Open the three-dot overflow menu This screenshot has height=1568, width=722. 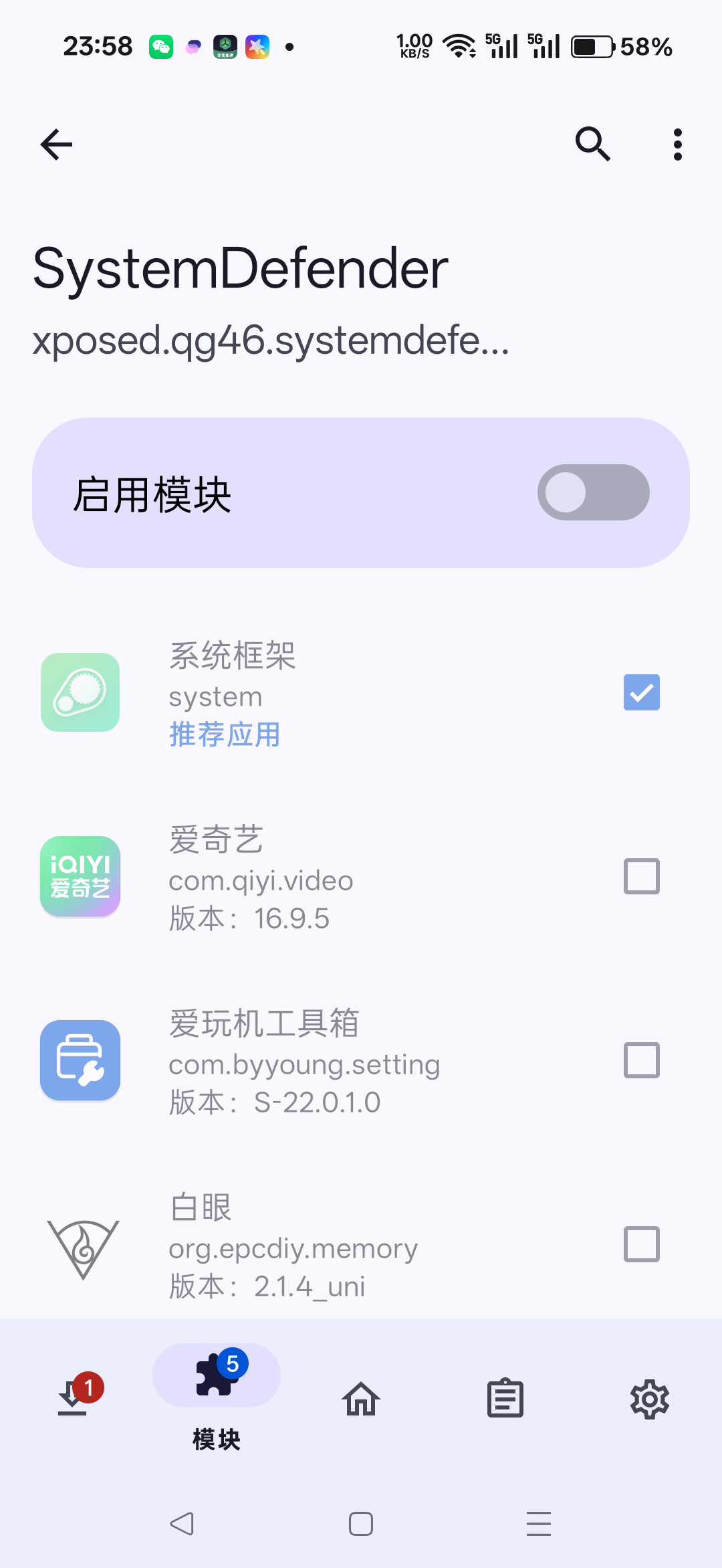[677, 144]
